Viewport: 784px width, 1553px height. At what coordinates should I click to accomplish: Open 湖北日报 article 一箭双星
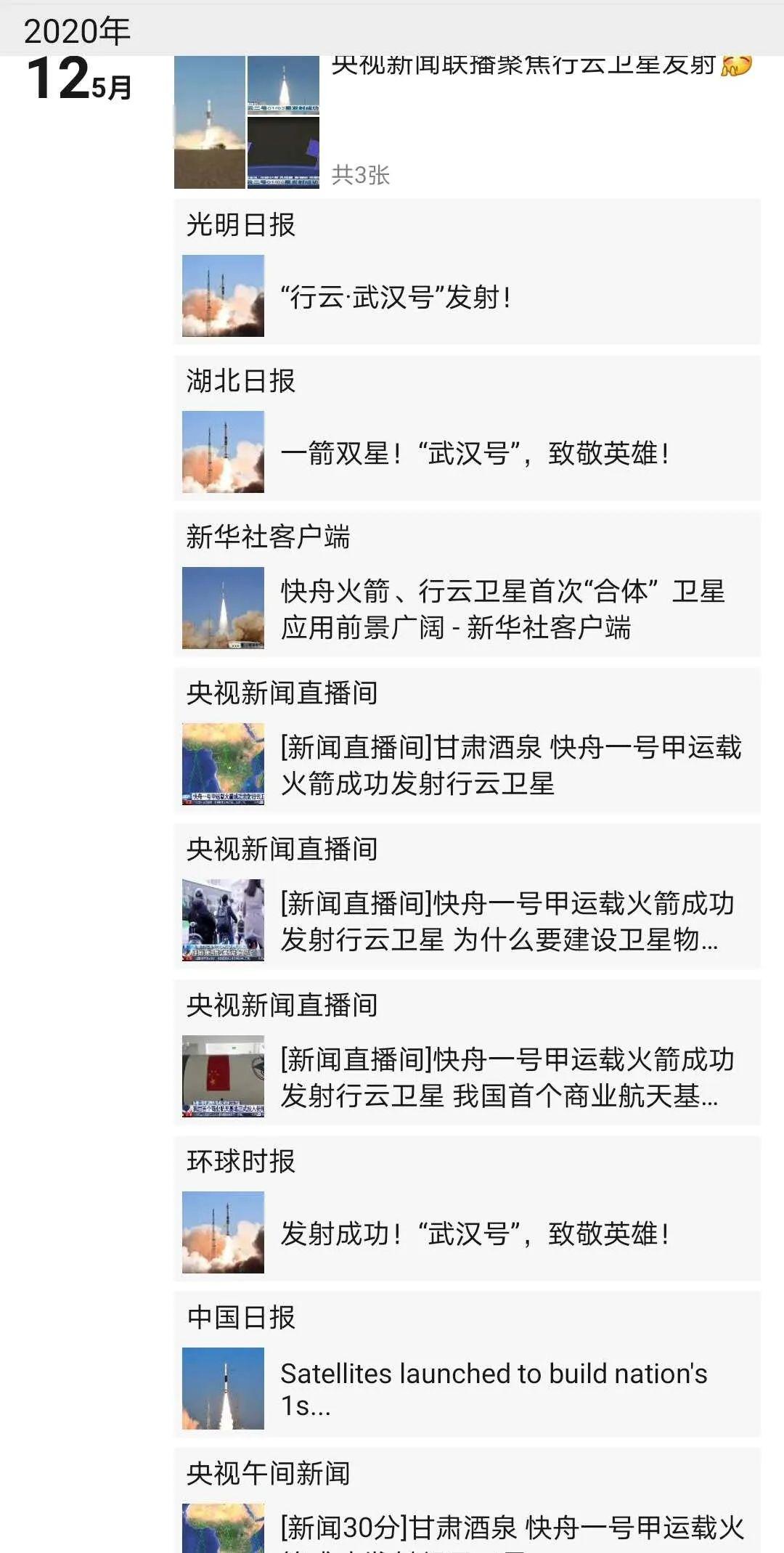click(467, 452)
